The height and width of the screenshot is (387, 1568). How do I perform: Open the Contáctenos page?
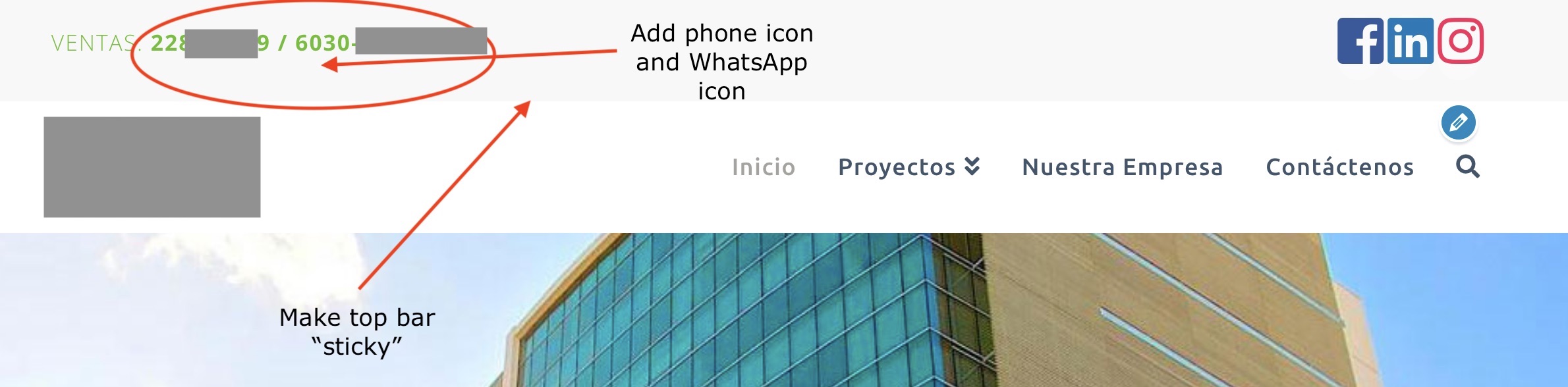(1339, 167)
